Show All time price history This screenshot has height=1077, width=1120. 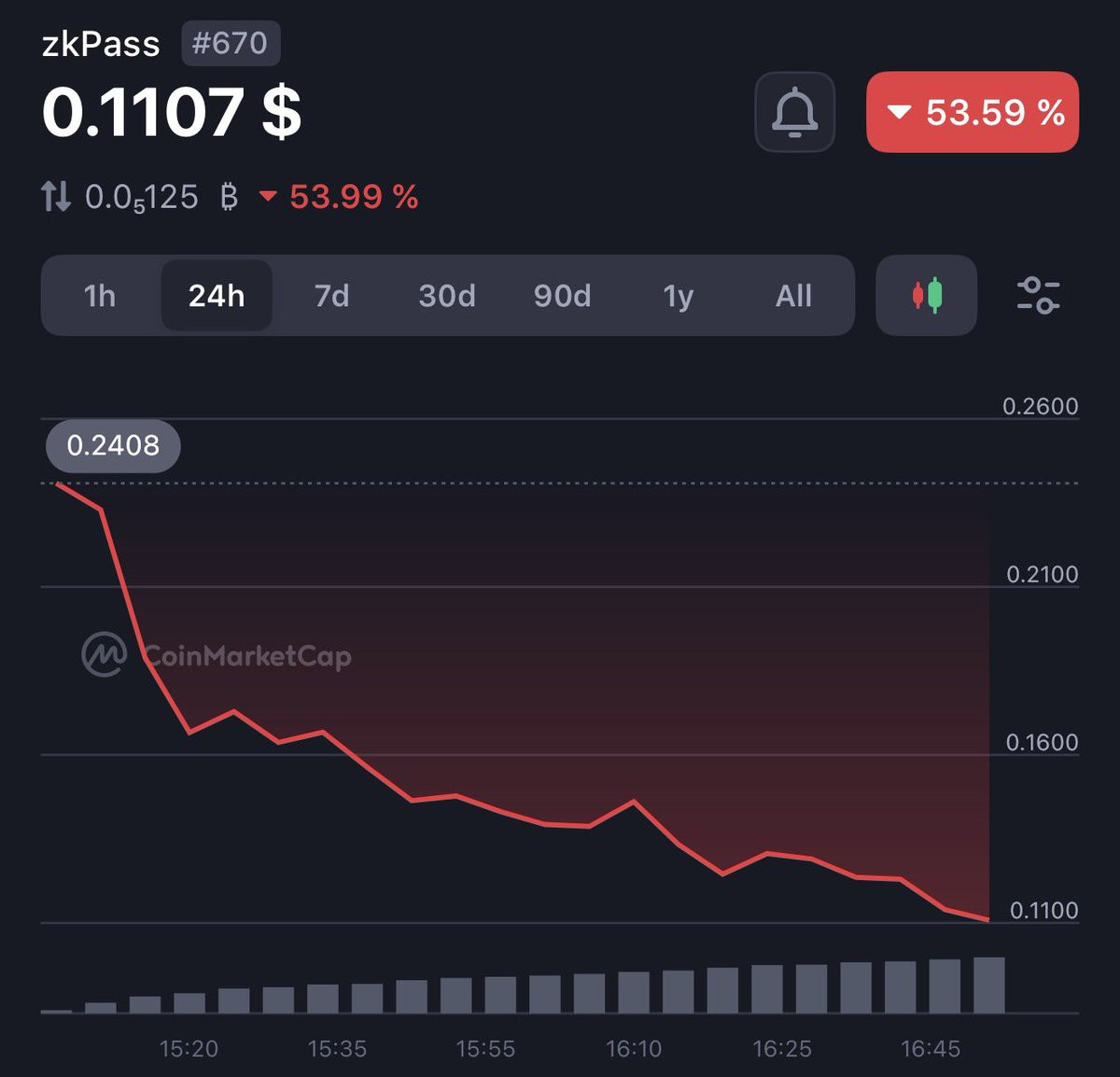tap(793, 296)
